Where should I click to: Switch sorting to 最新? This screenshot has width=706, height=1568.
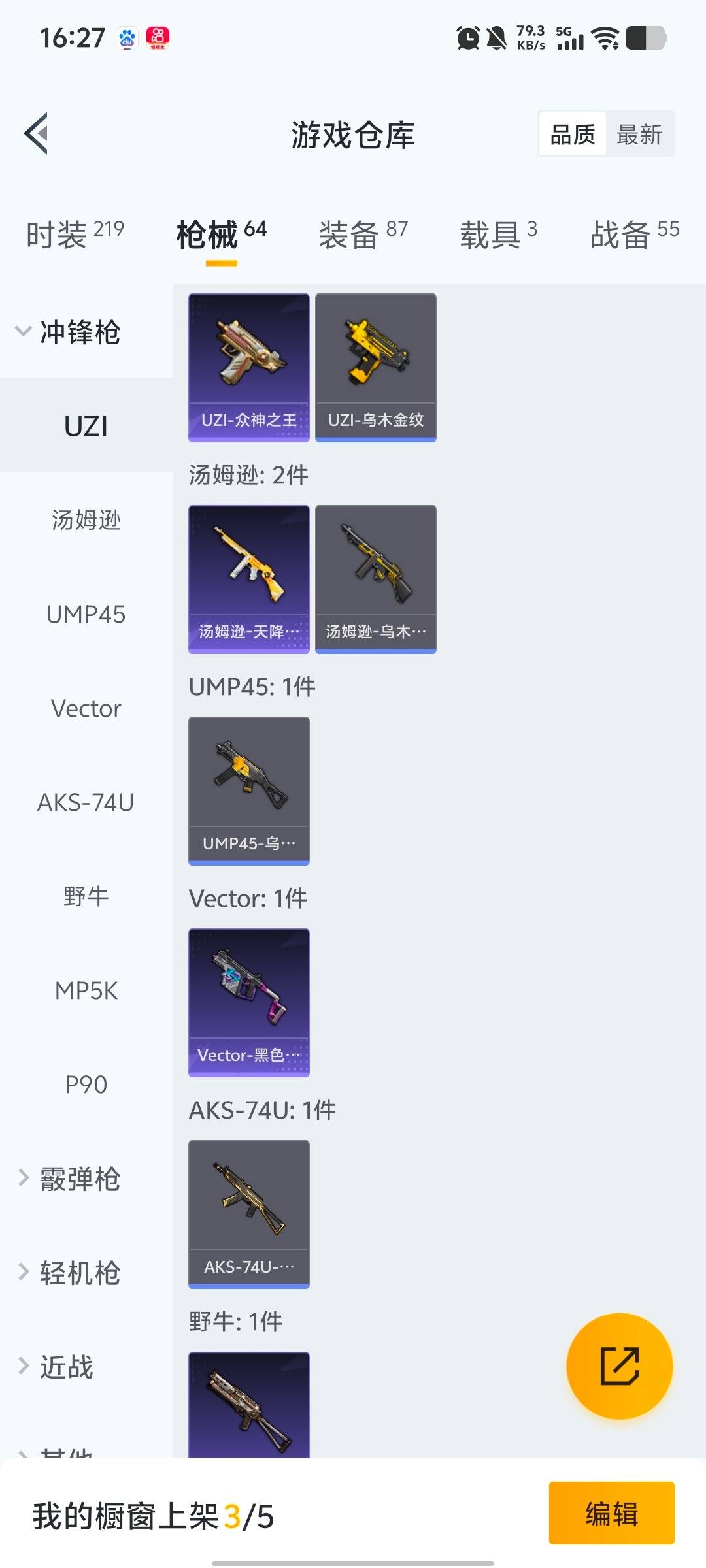coord(641,134)
